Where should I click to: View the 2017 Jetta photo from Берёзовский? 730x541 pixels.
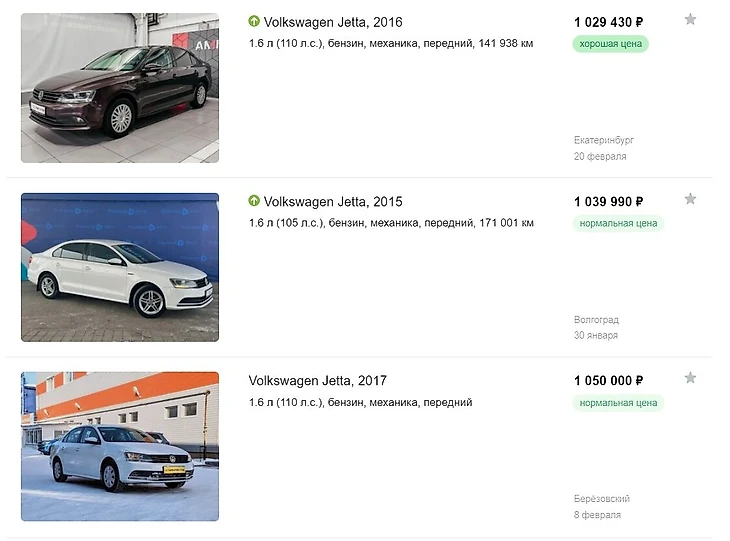click(x=120, y=446)
